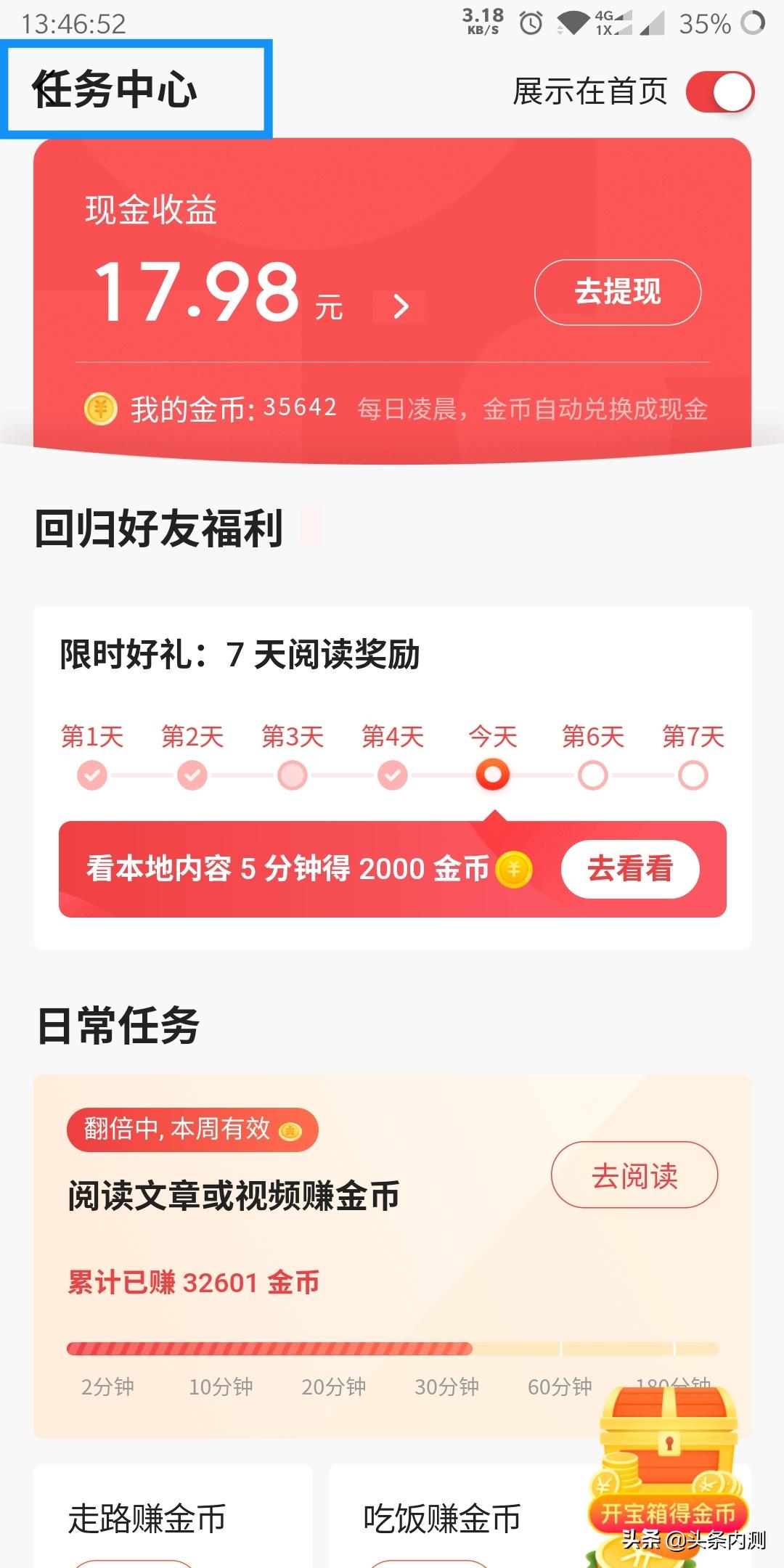Select the 今天 checkpoint in the reward timeline
784x1568 pixels.
click(492, 775)
